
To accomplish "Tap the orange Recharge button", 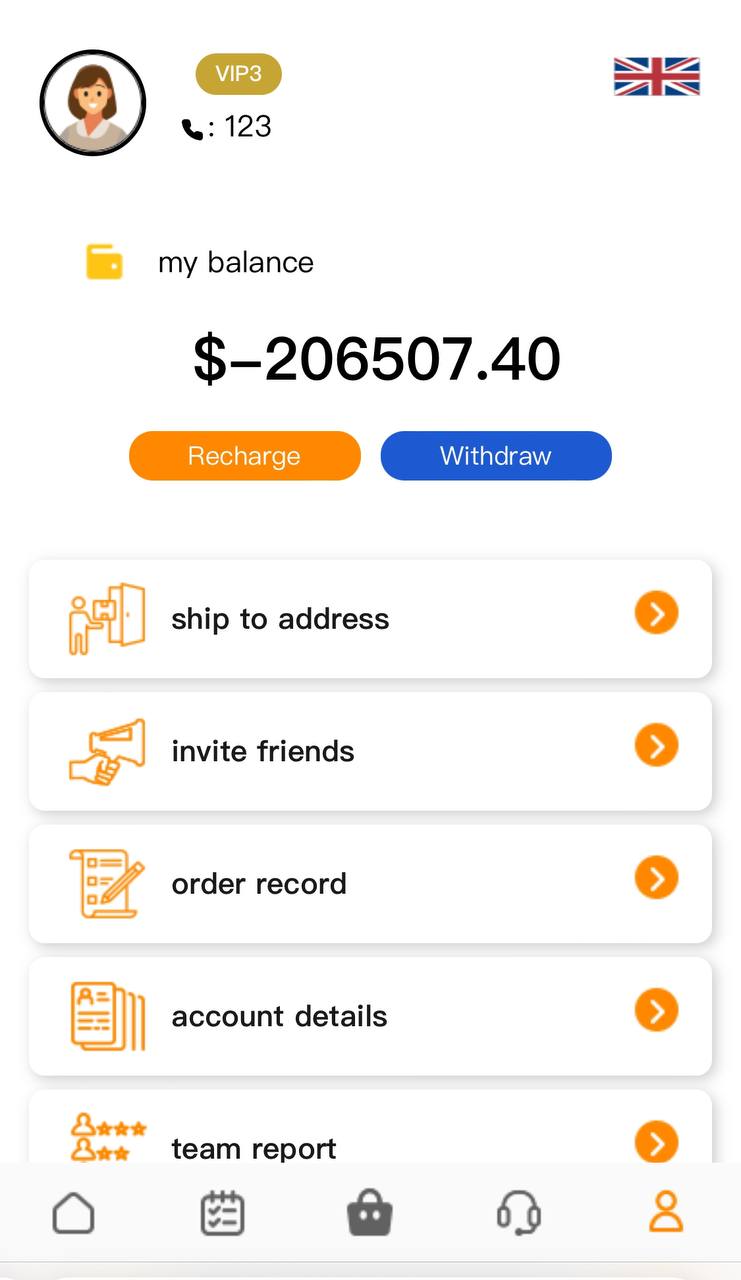I will [244, 456].
